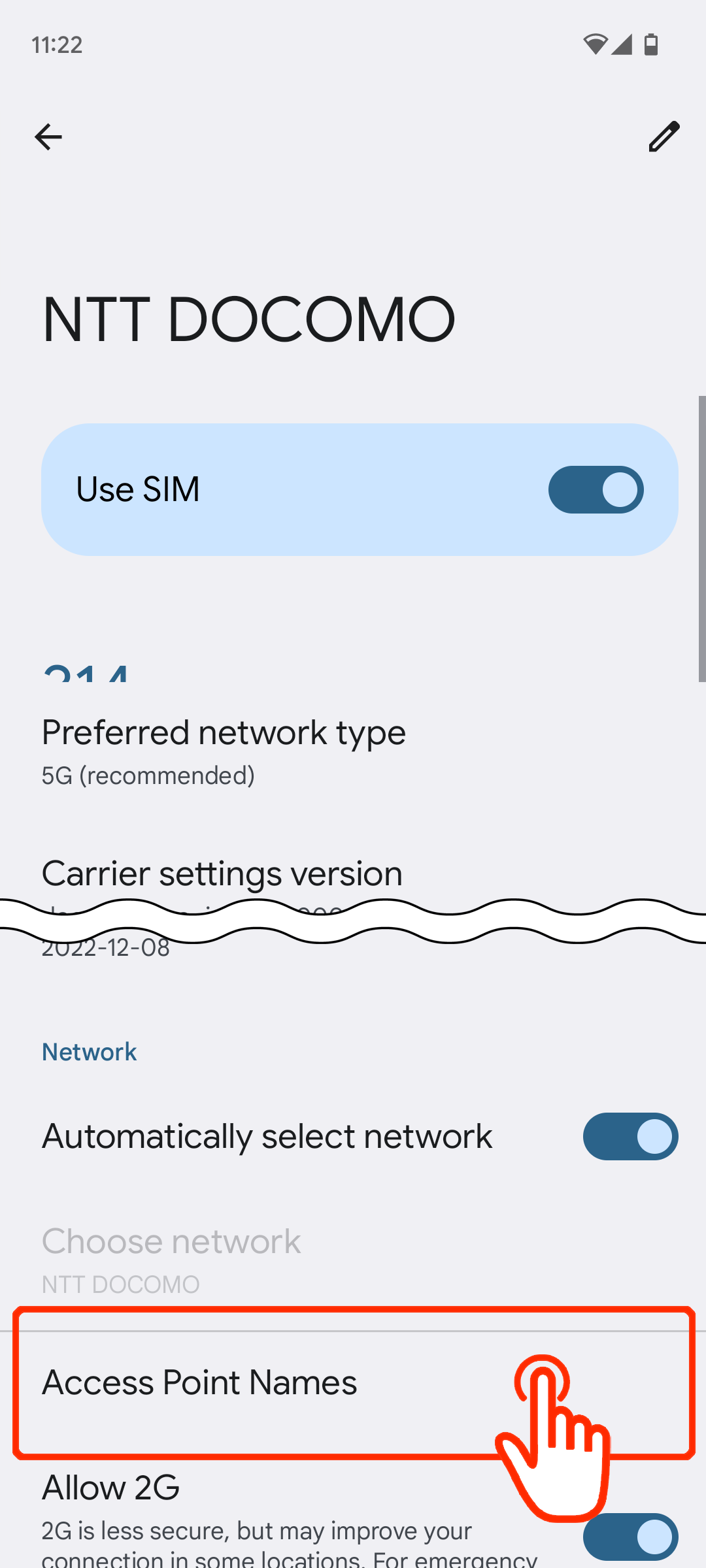706x1568 pixels.
Task: Go back with the arrow icon
Action: tap(48, 137)
